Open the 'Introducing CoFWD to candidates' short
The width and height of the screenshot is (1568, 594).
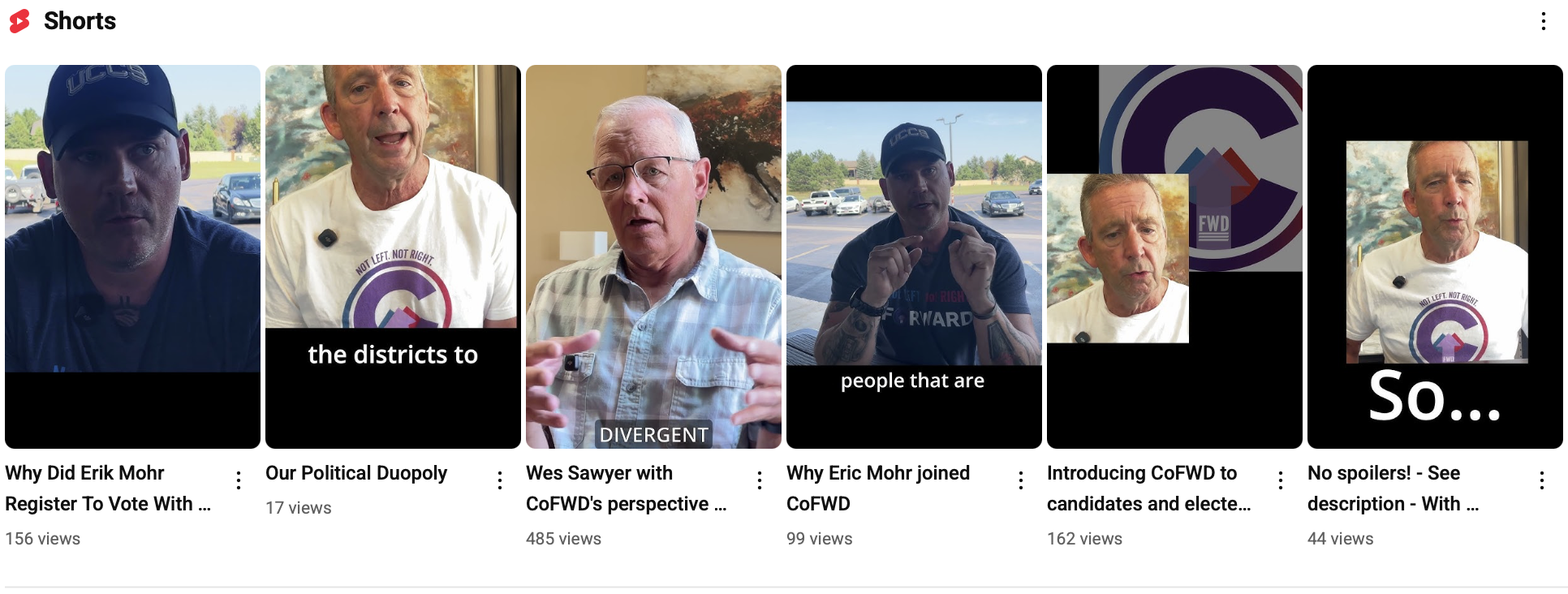coord(1174,256)
